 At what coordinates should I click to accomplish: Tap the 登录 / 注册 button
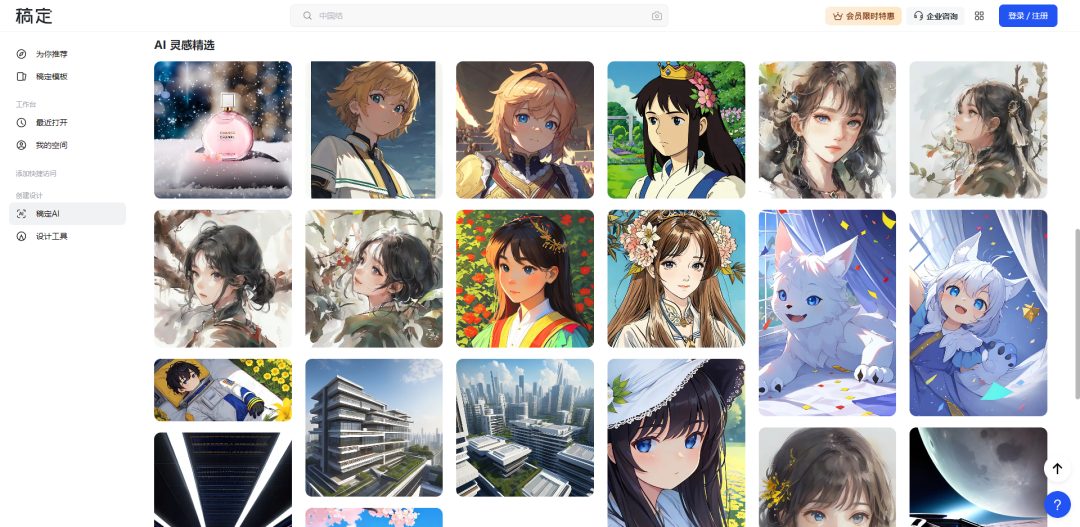1028,16
